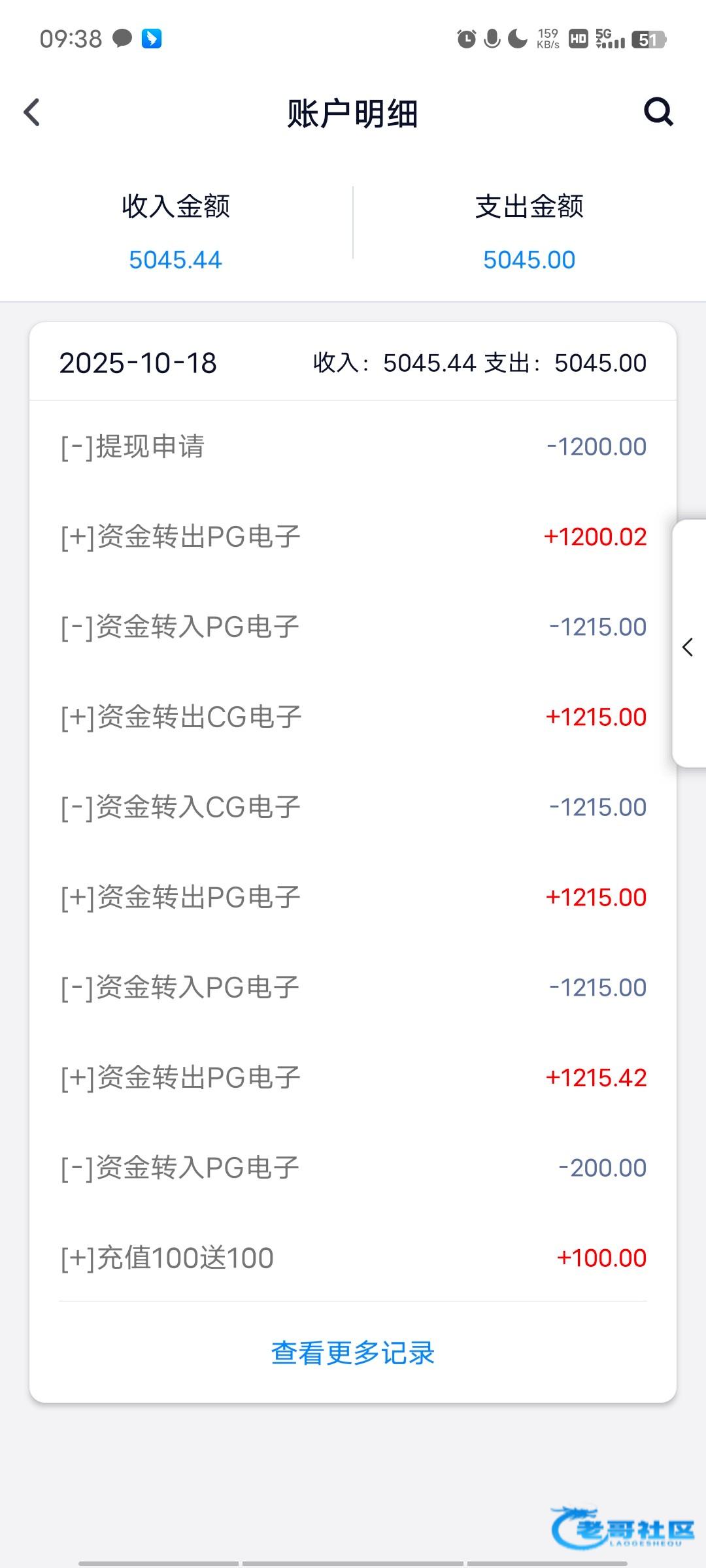706x1568 pixels.
Task: Go back from 账户明细 page
Action: coord(32,112)
